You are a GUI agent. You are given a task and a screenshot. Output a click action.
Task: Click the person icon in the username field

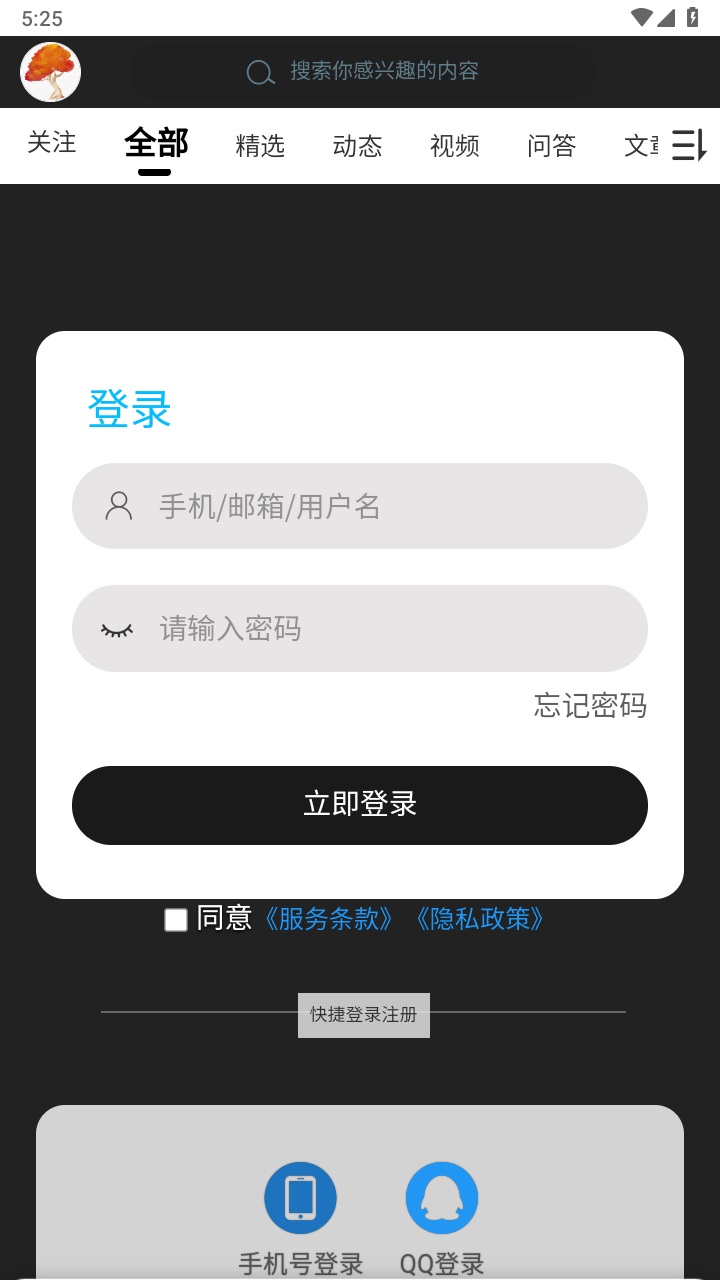(118, 506)
